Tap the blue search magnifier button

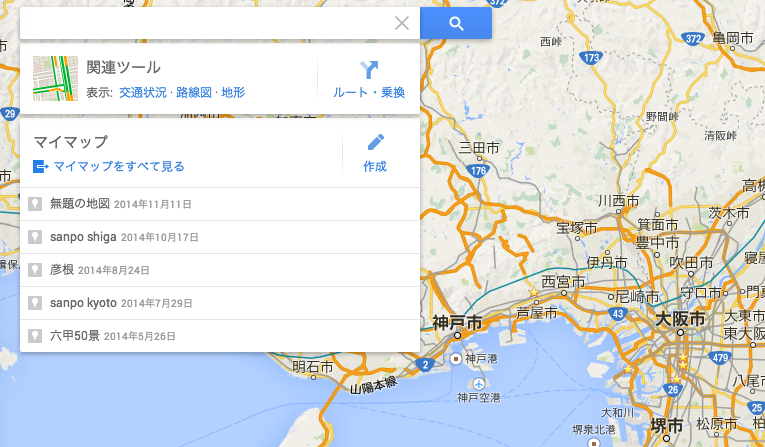coord(455,23)
